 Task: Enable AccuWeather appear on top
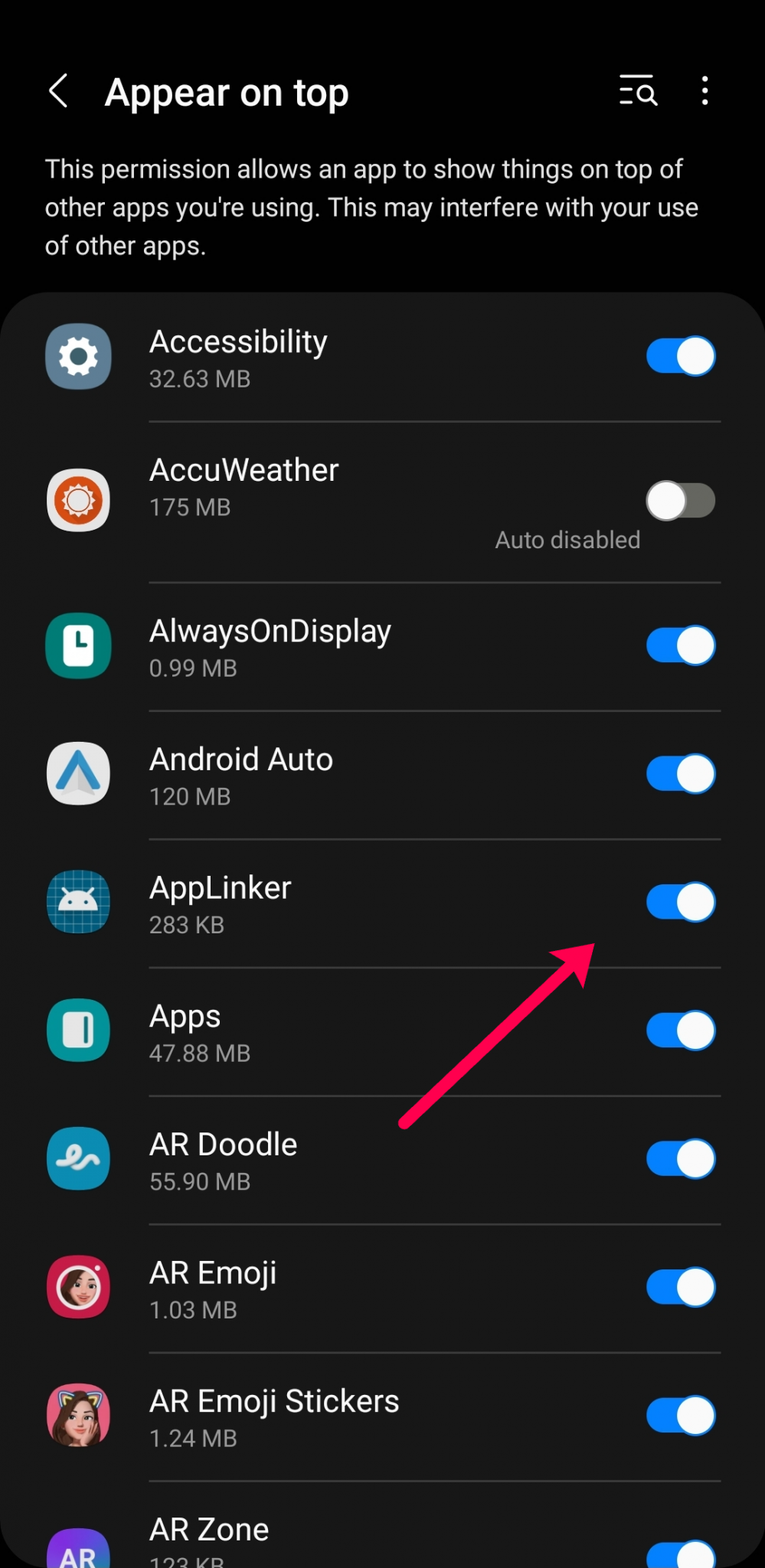(681, 501)
